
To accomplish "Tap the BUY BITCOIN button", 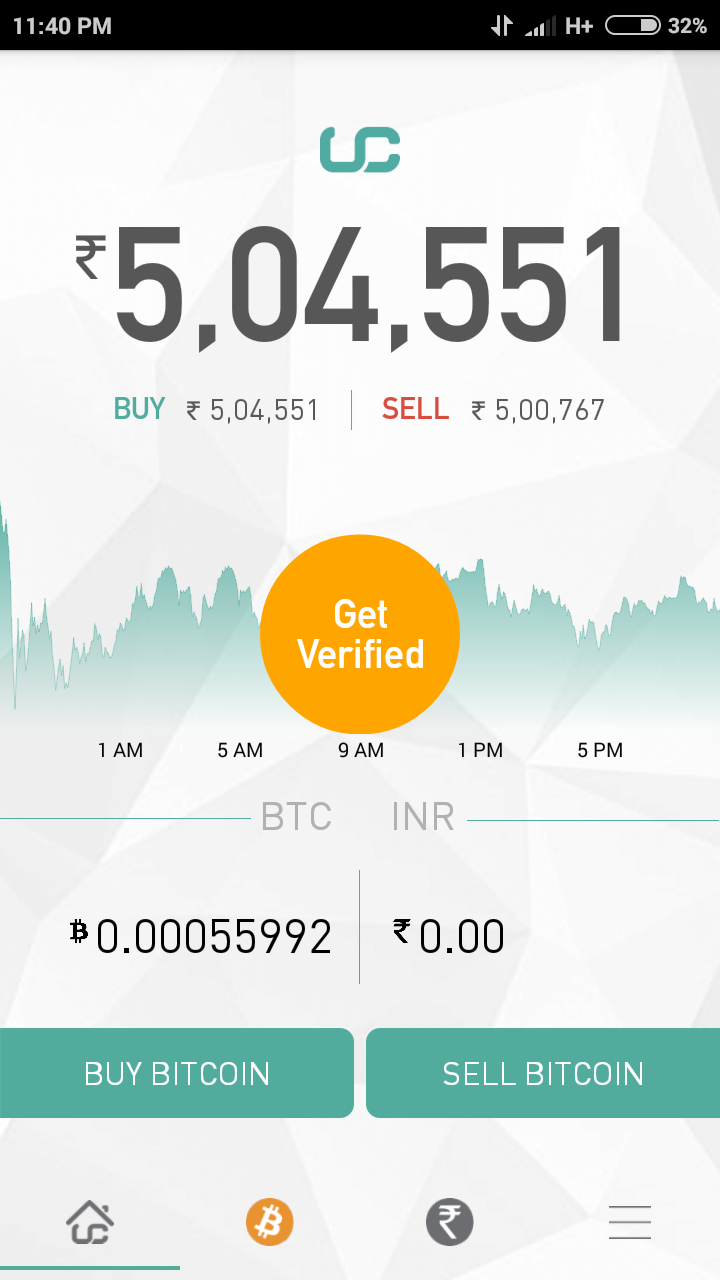I will tap(177, 1073).
